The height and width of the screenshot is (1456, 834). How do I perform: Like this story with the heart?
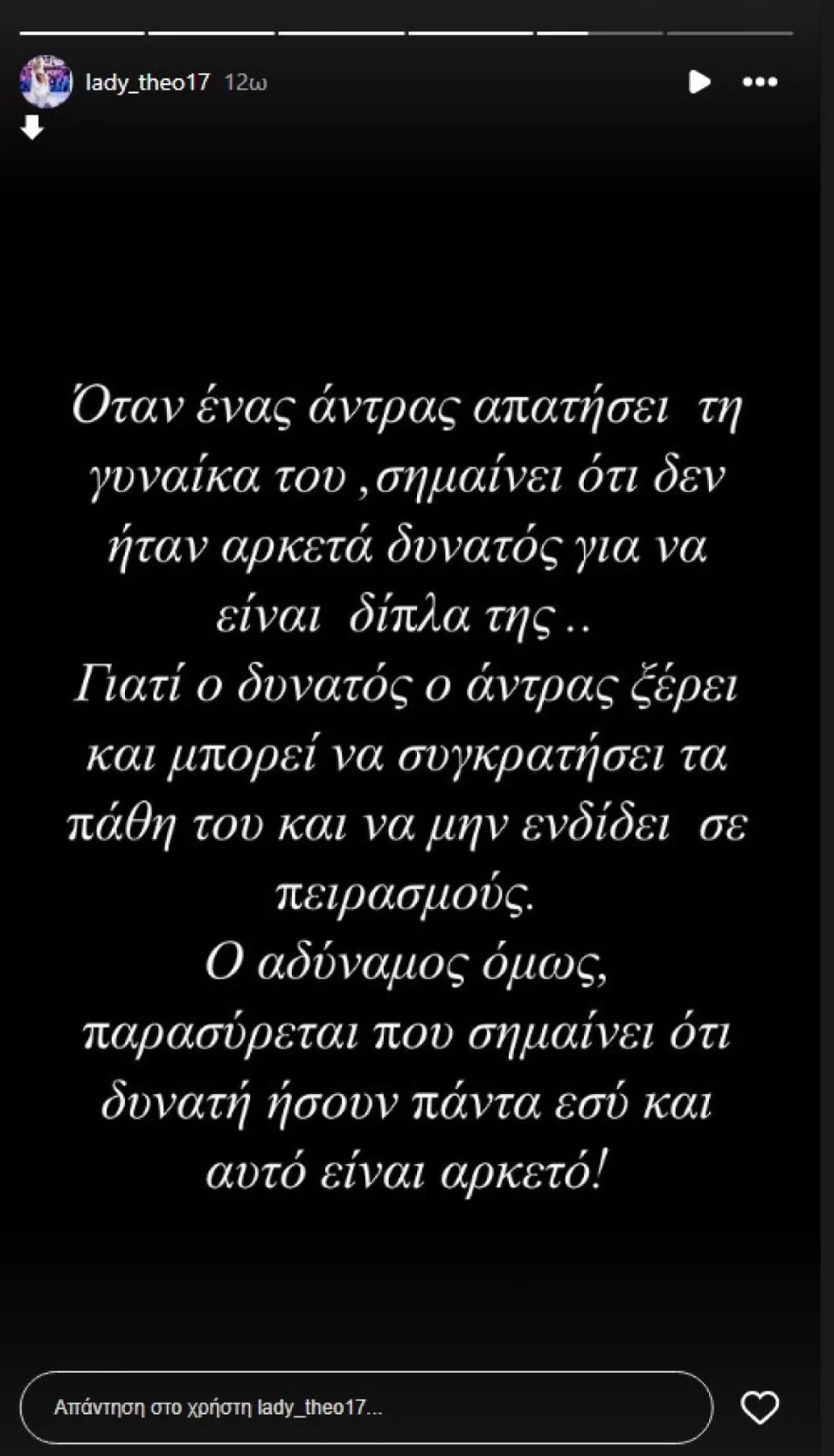point(759,1408)
